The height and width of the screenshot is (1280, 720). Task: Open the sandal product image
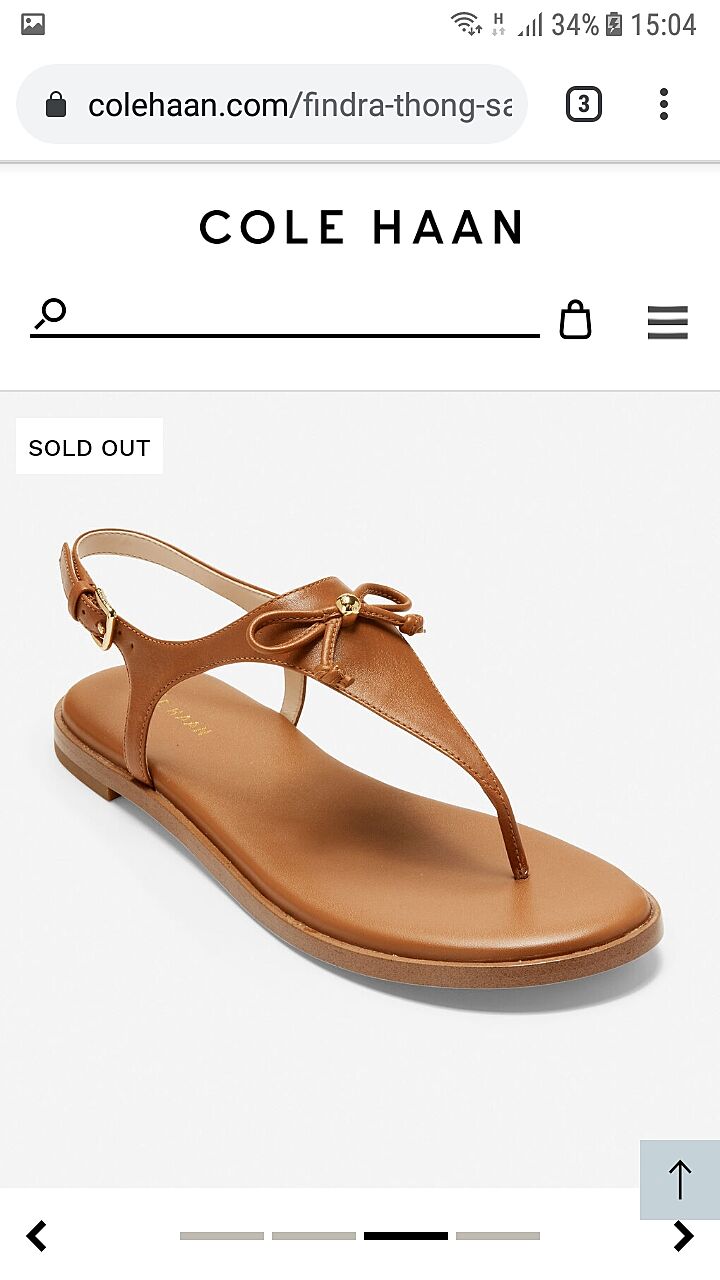coord(360,760)
